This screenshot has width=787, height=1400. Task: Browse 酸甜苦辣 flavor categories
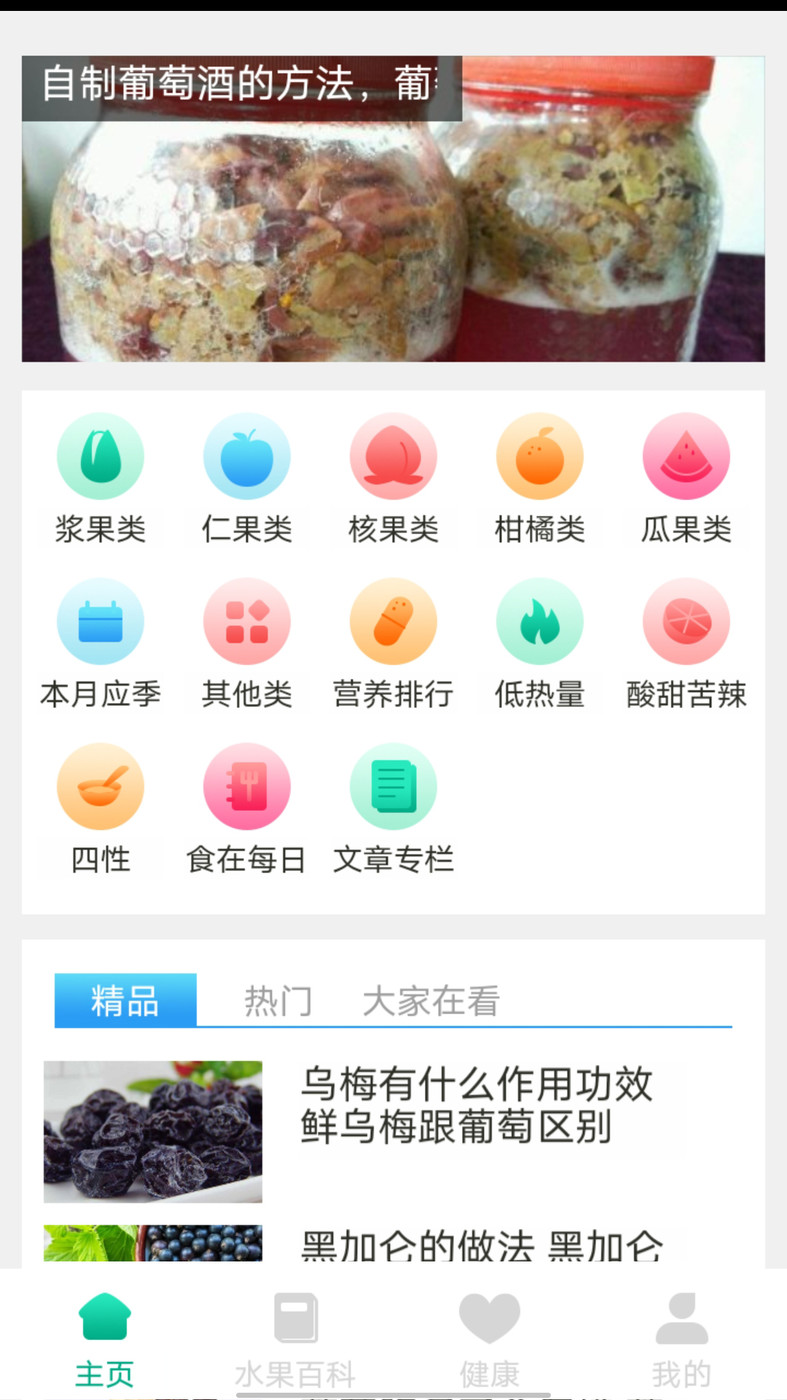click(x=686, y=644)
